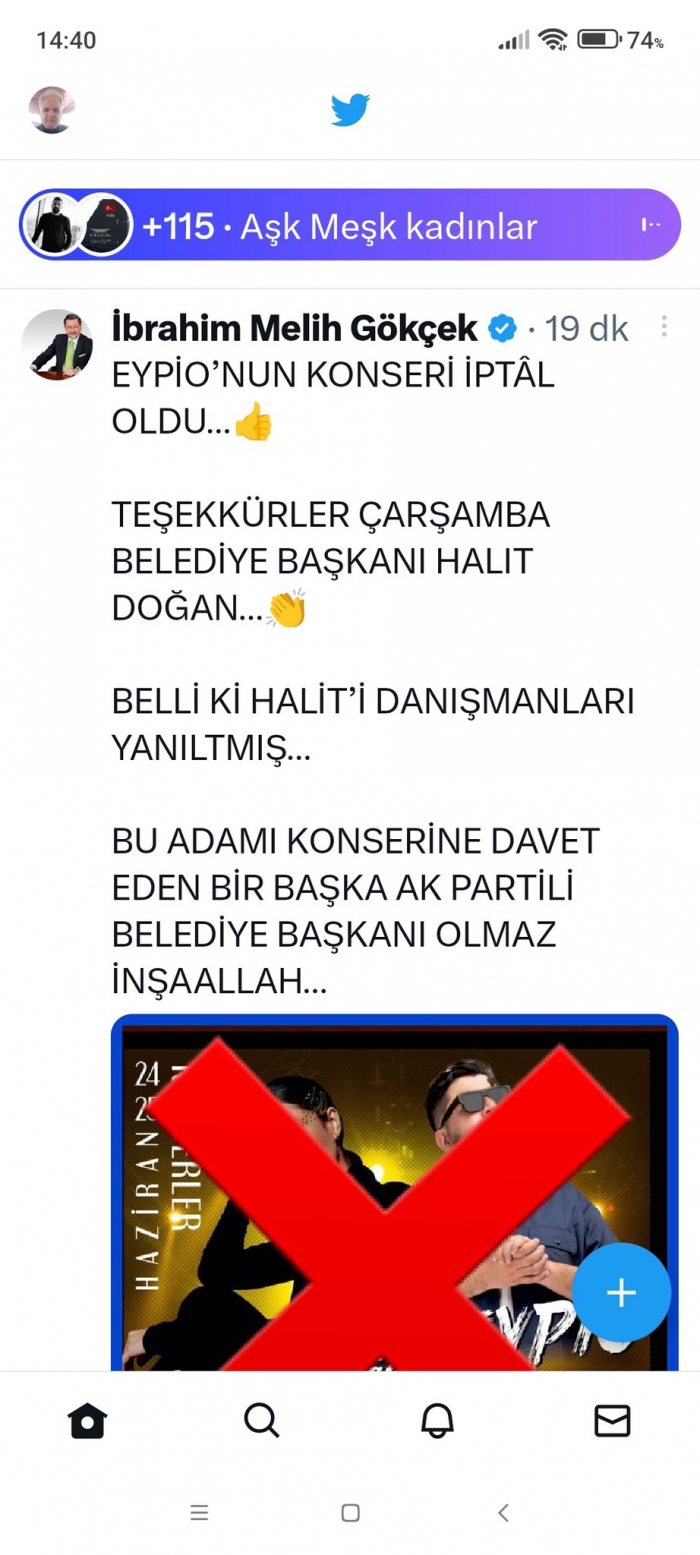700x1555 pixels.
Task: Open your profile avatar menu
Action: pos(52,110)
